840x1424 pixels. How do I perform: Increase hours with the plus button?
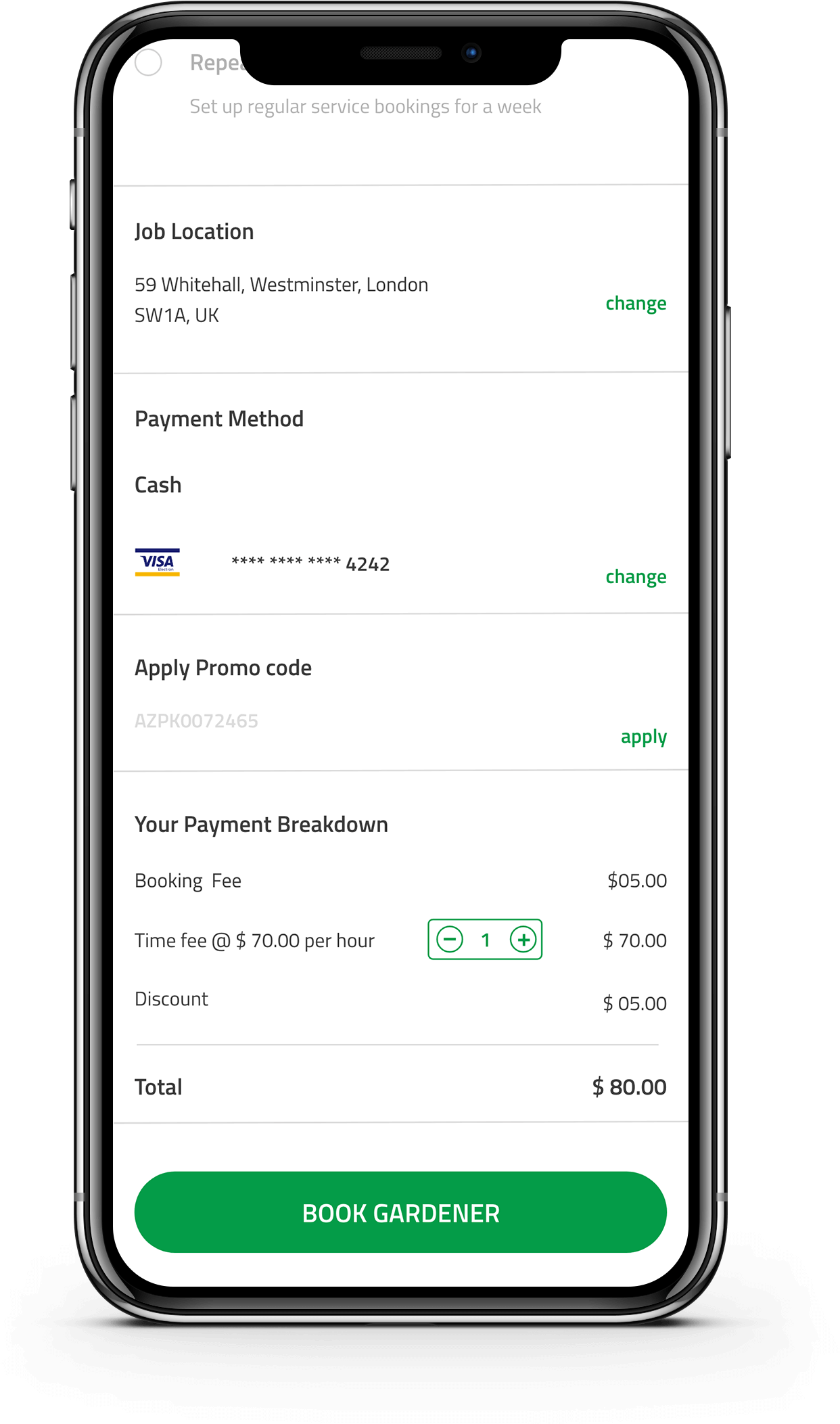(523, 940)
